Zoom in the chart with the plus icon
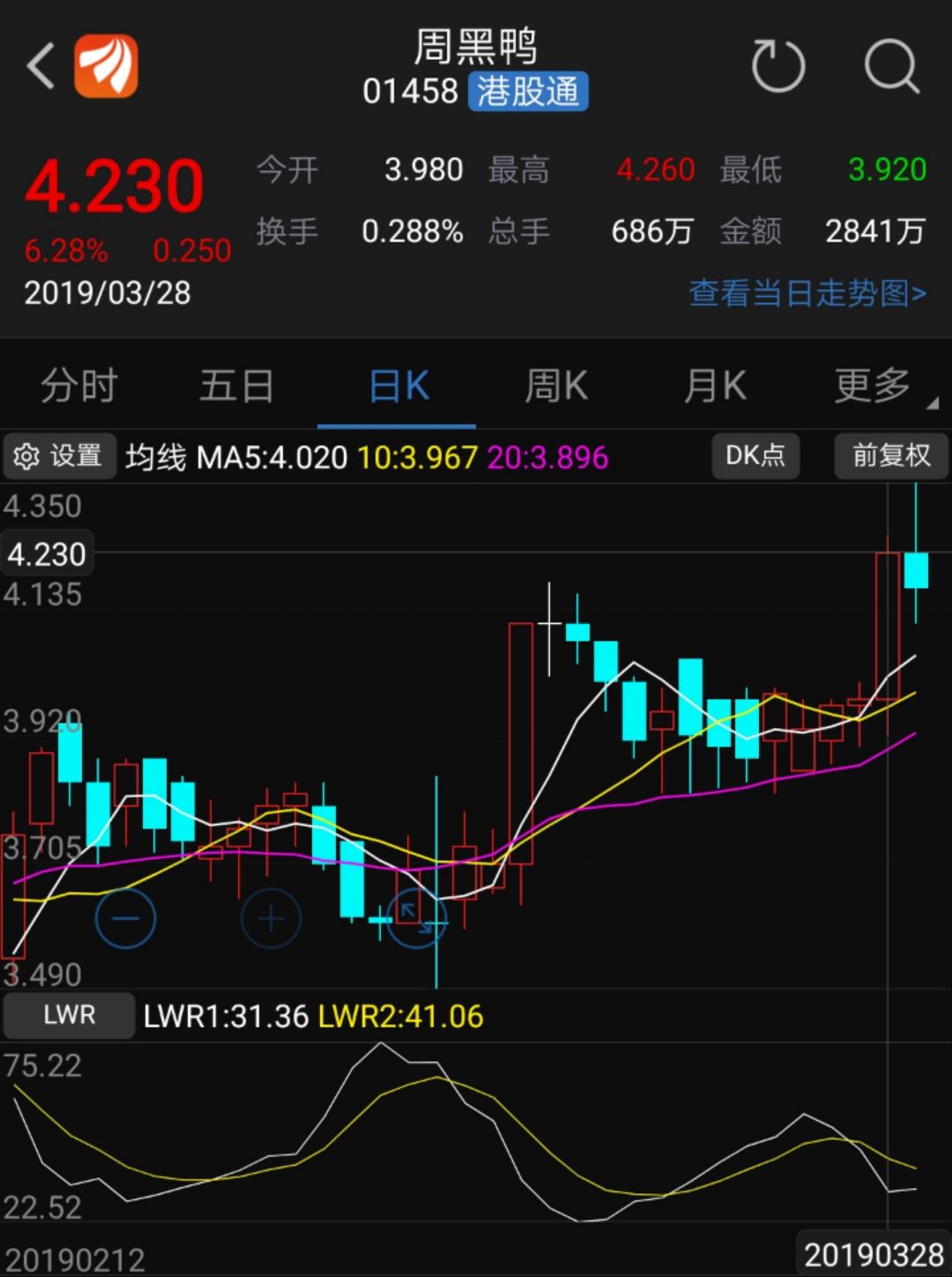Screen dimensions: 952x1277 pyautogui.click(x=270, y=918)
